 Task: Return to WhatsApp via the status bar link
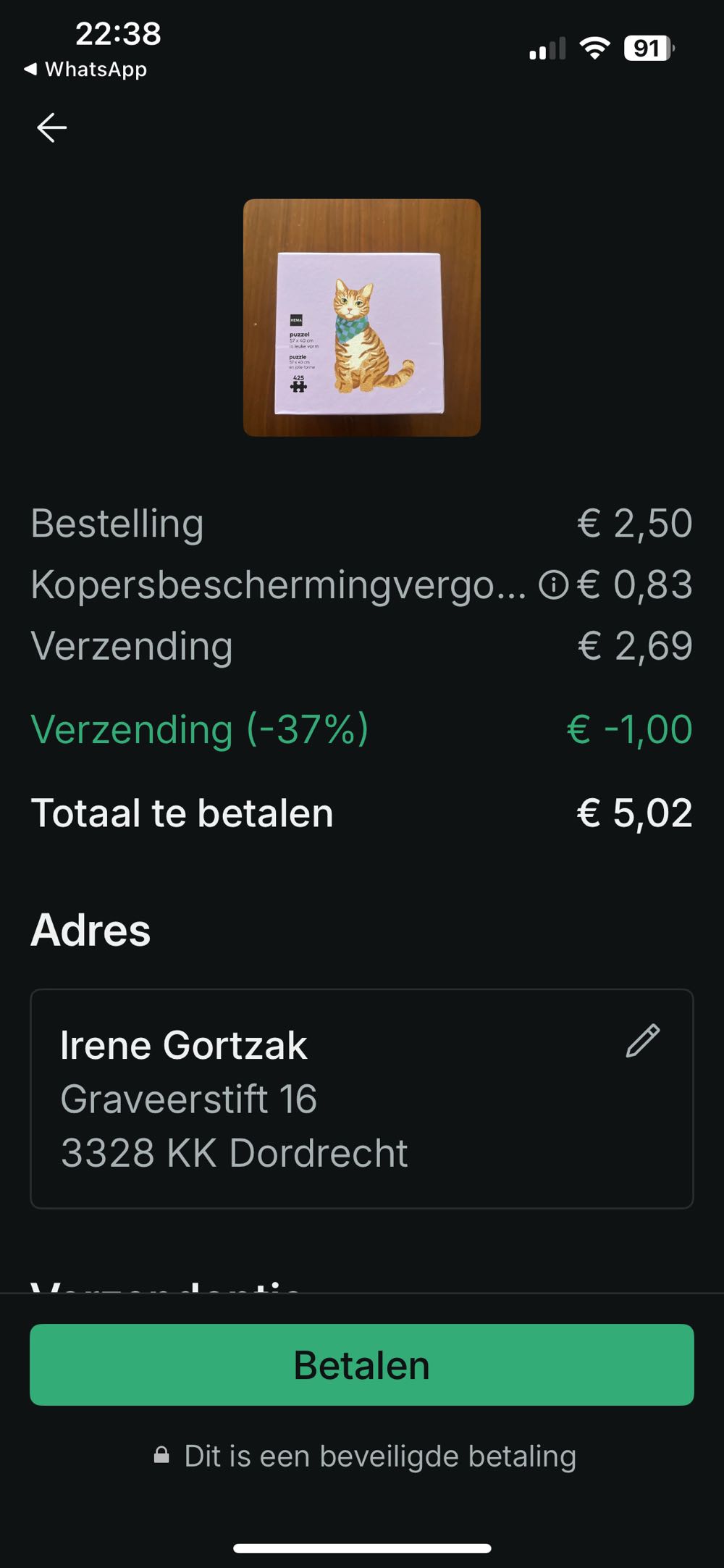click(x=85, y=70)
